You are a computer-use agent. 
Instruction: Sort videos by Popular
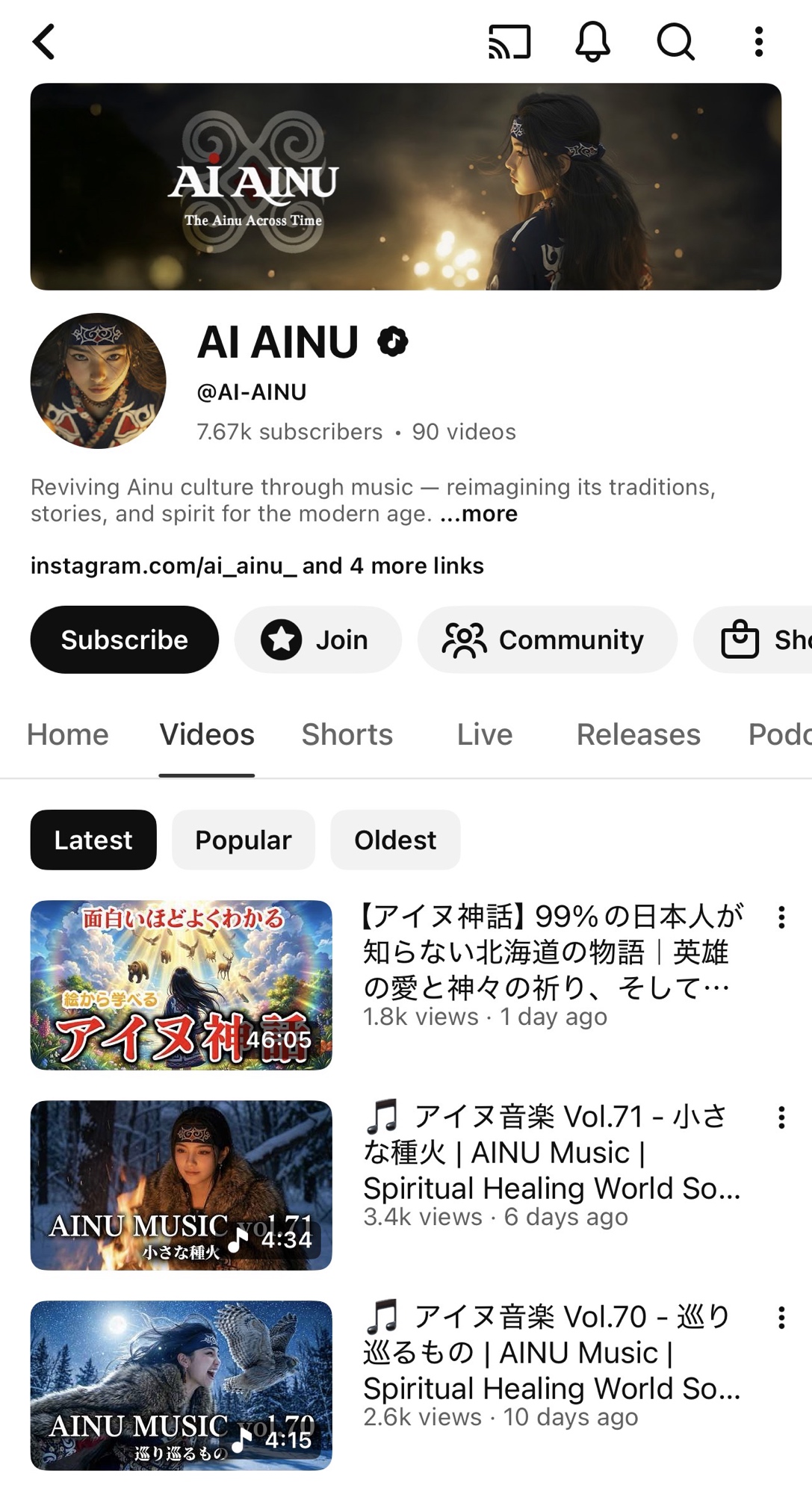pyautogui.click(x=243, y=840)
